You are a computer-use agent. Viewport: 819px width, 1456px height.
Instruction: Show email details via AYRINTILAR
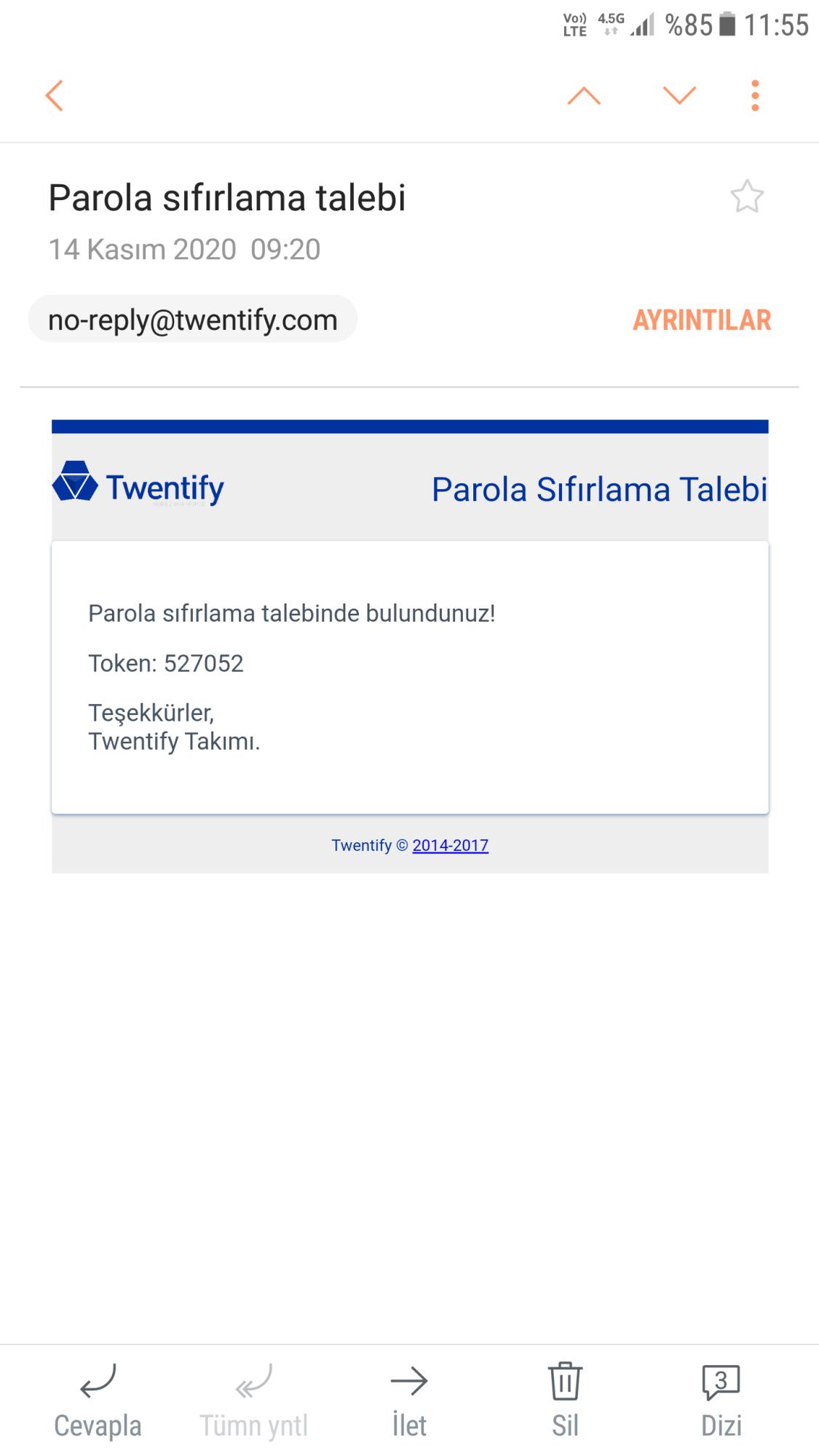(702, 320)
